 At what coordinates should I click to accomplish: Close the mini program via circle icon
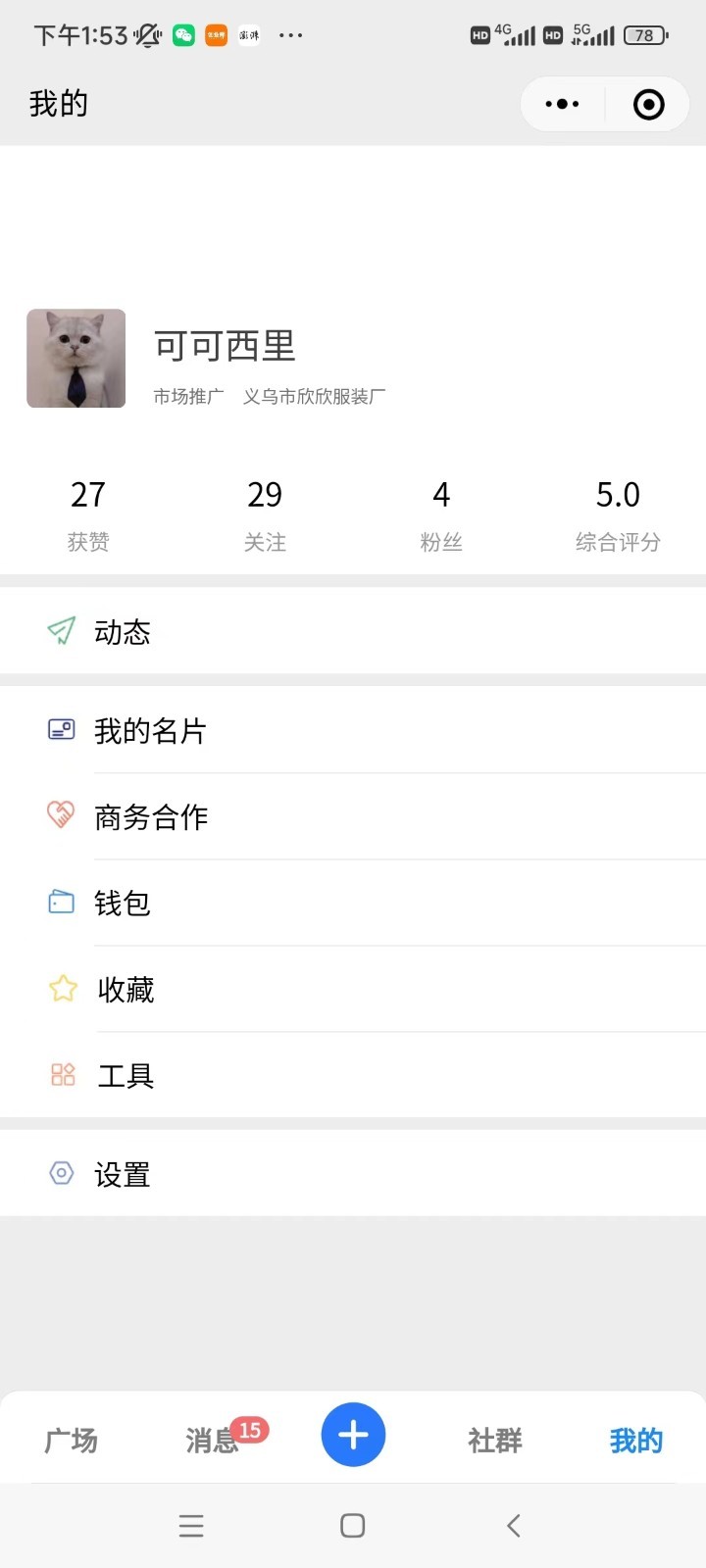648,104
